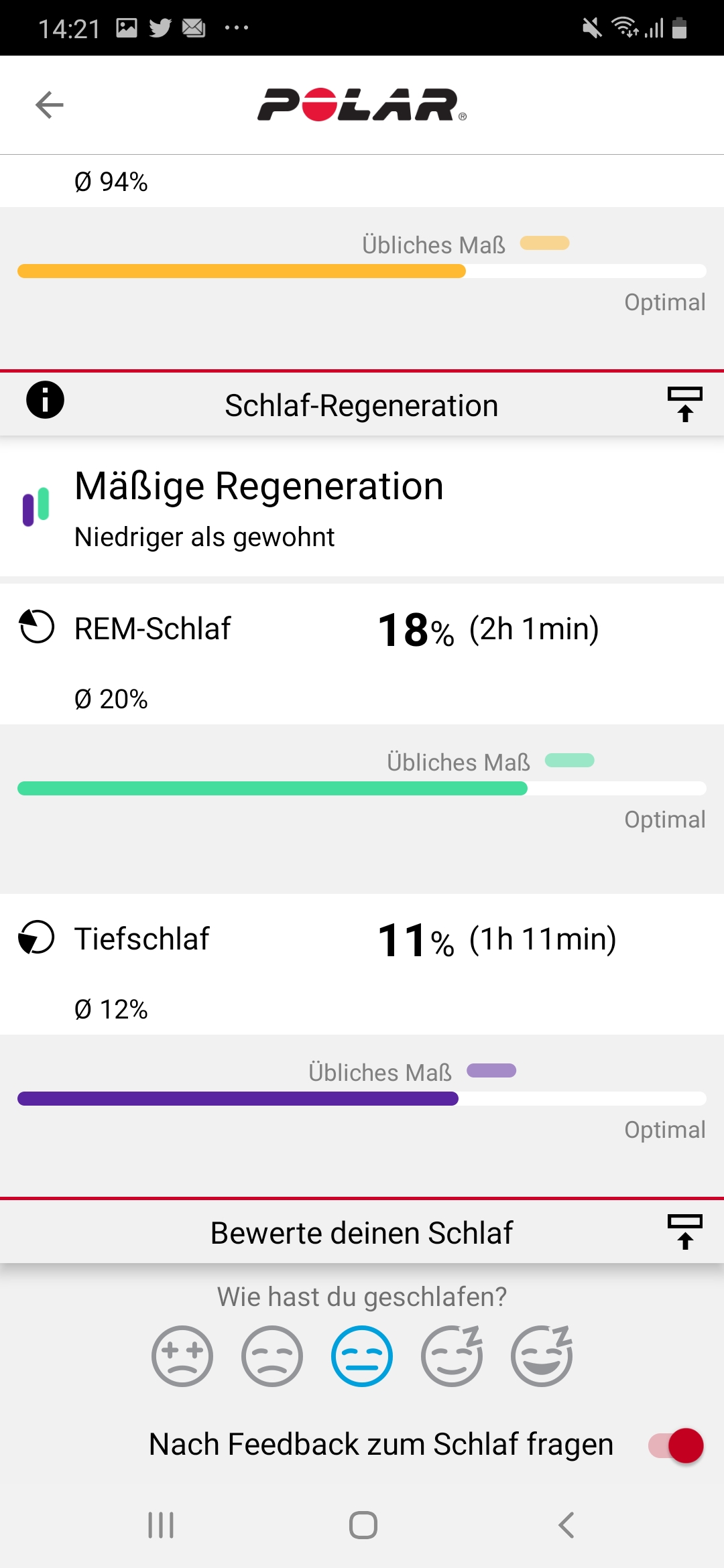Go back using the top arrow
The height and width of the screenshot is (1568, 724).
[x=50, y=105]
